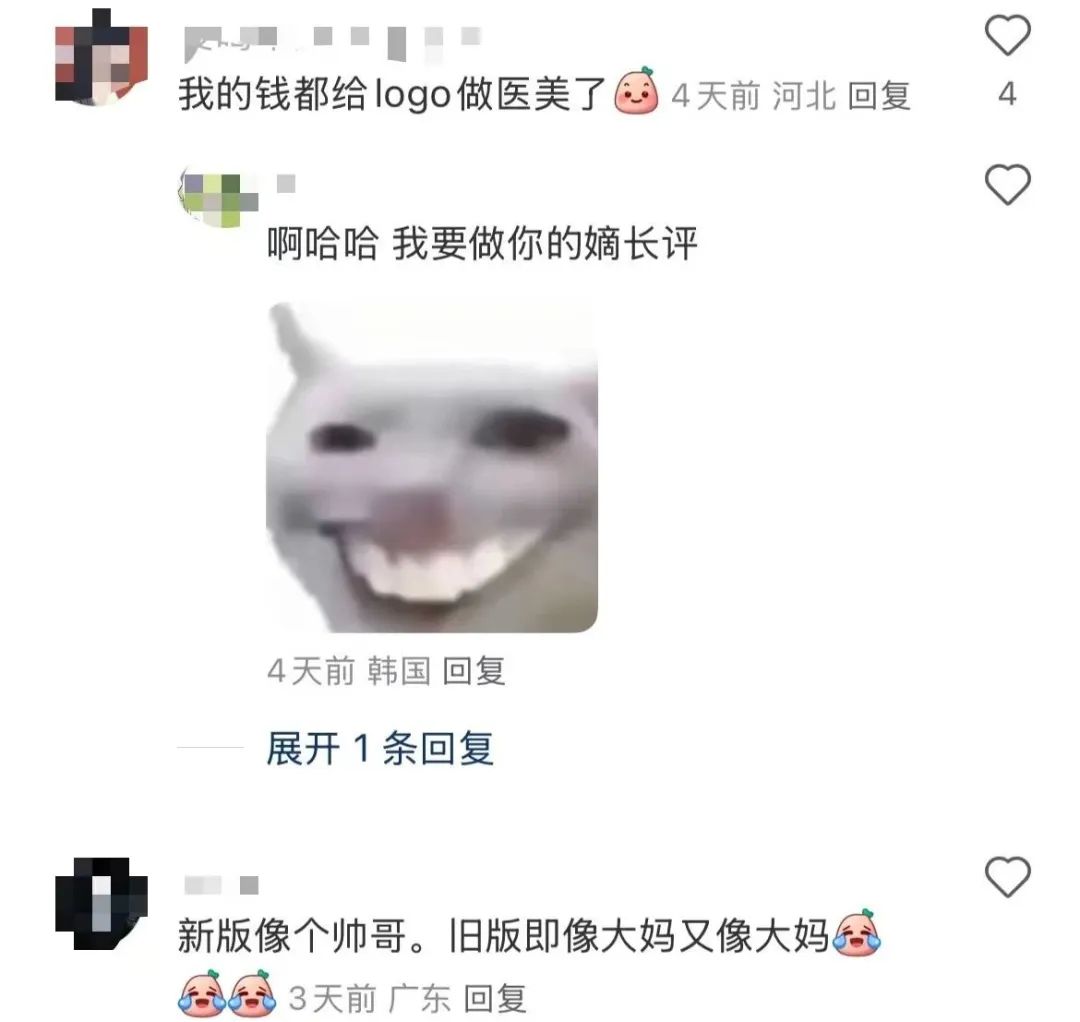1080x1022 pixels.
Task: Like the 新版像个帅哥 comment
Action: [1007, 878]
